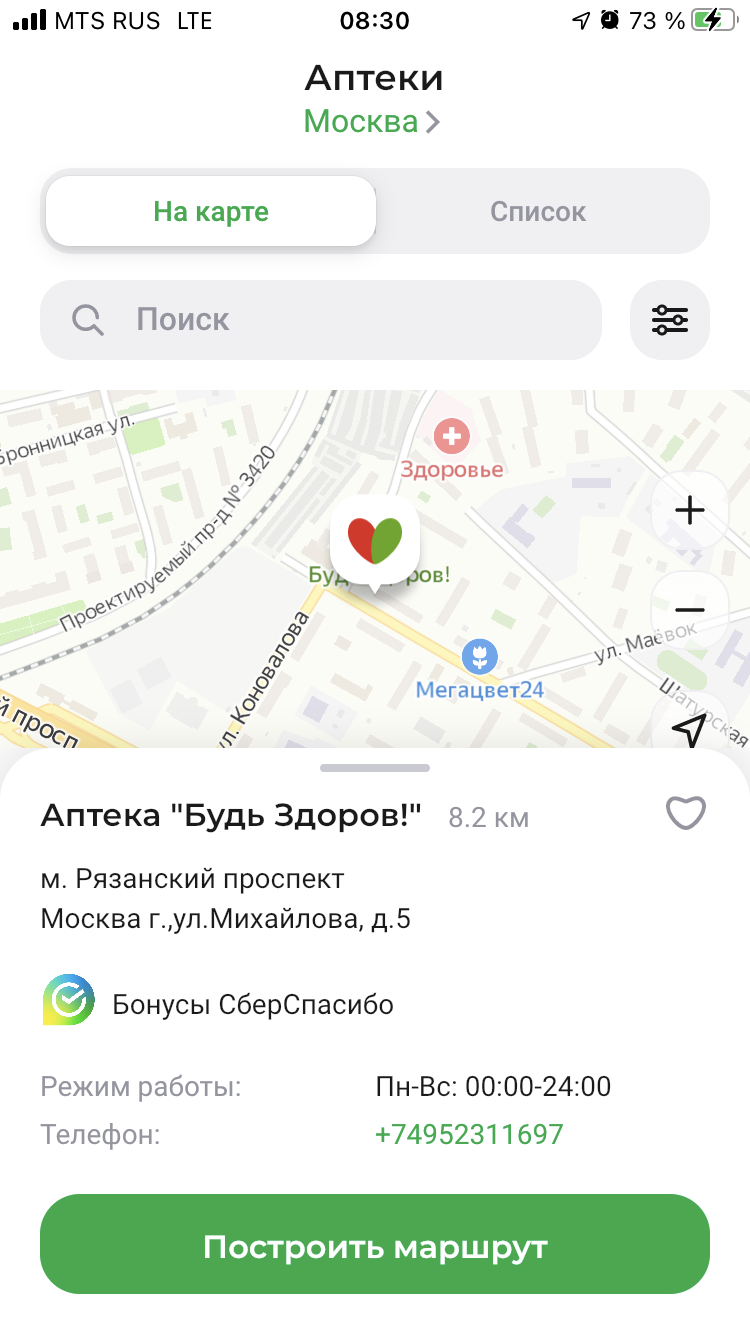
Task: Add Будь Здоров! pharmacy to favorites
Action: pos(686,813)
